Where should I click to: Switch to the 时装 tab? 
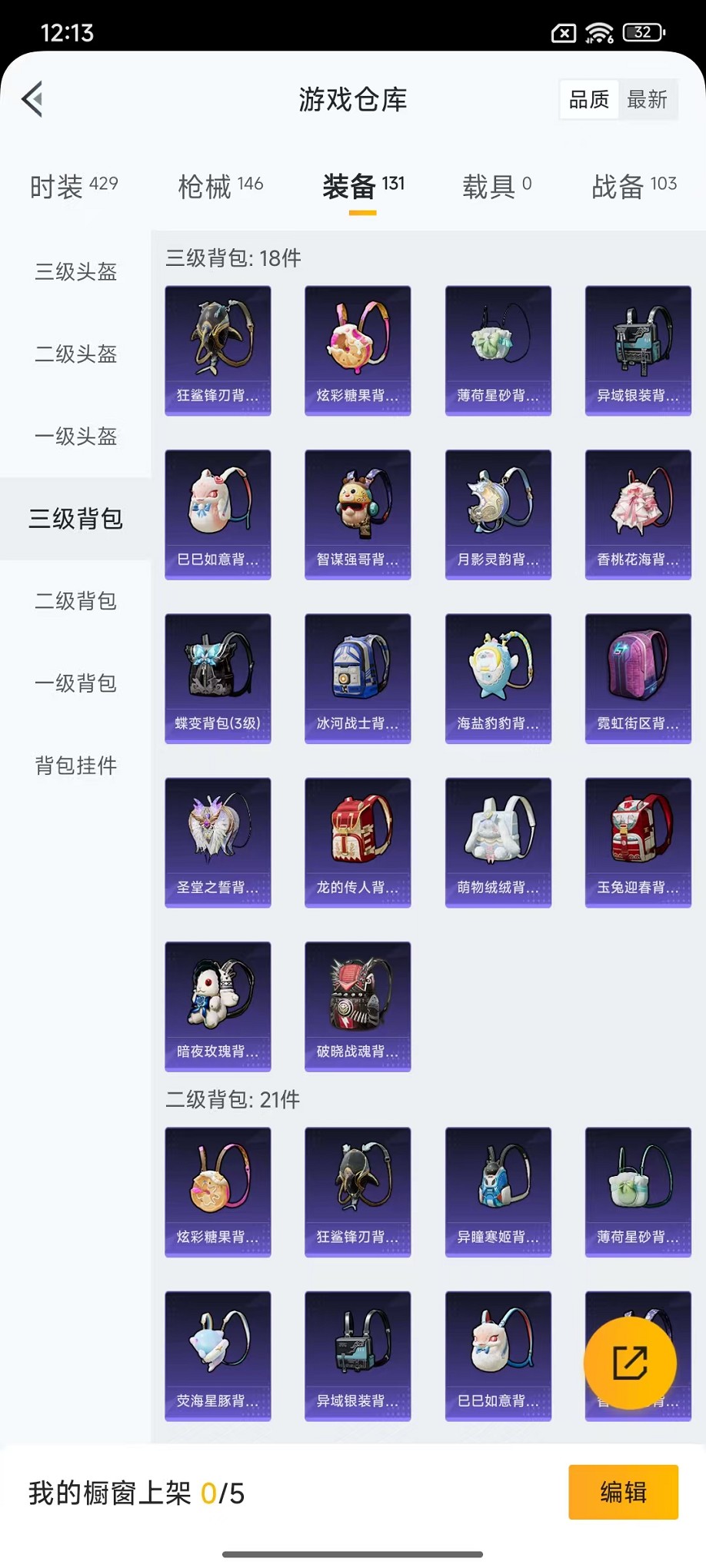pos(74,186)
